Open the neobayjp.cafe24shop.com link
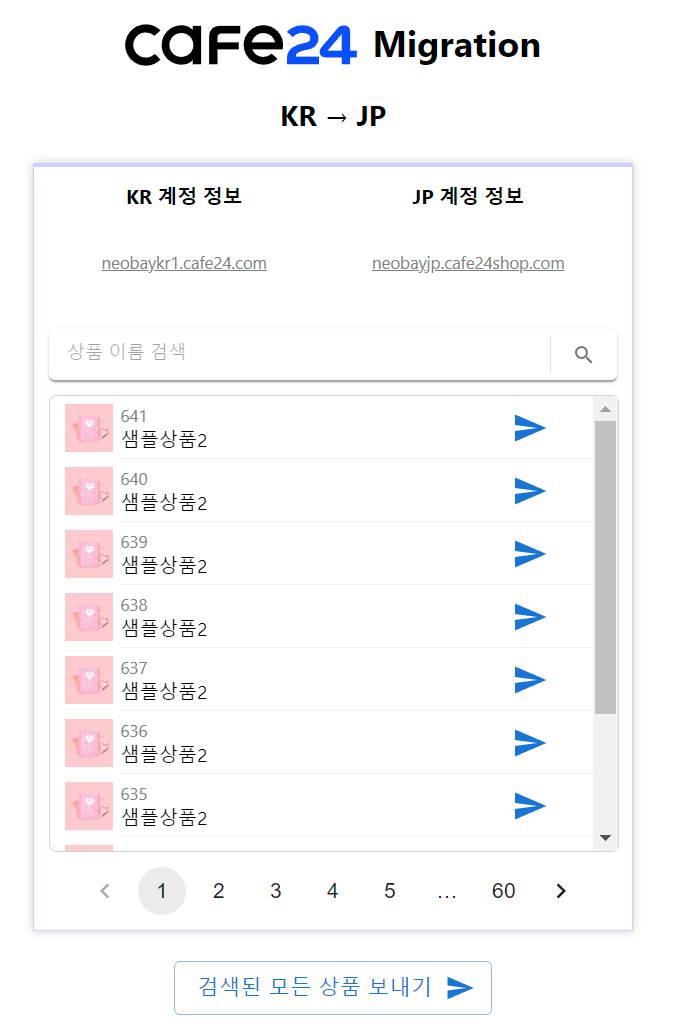The width and height of the screenshot is (673, 1033). point(468,264)
